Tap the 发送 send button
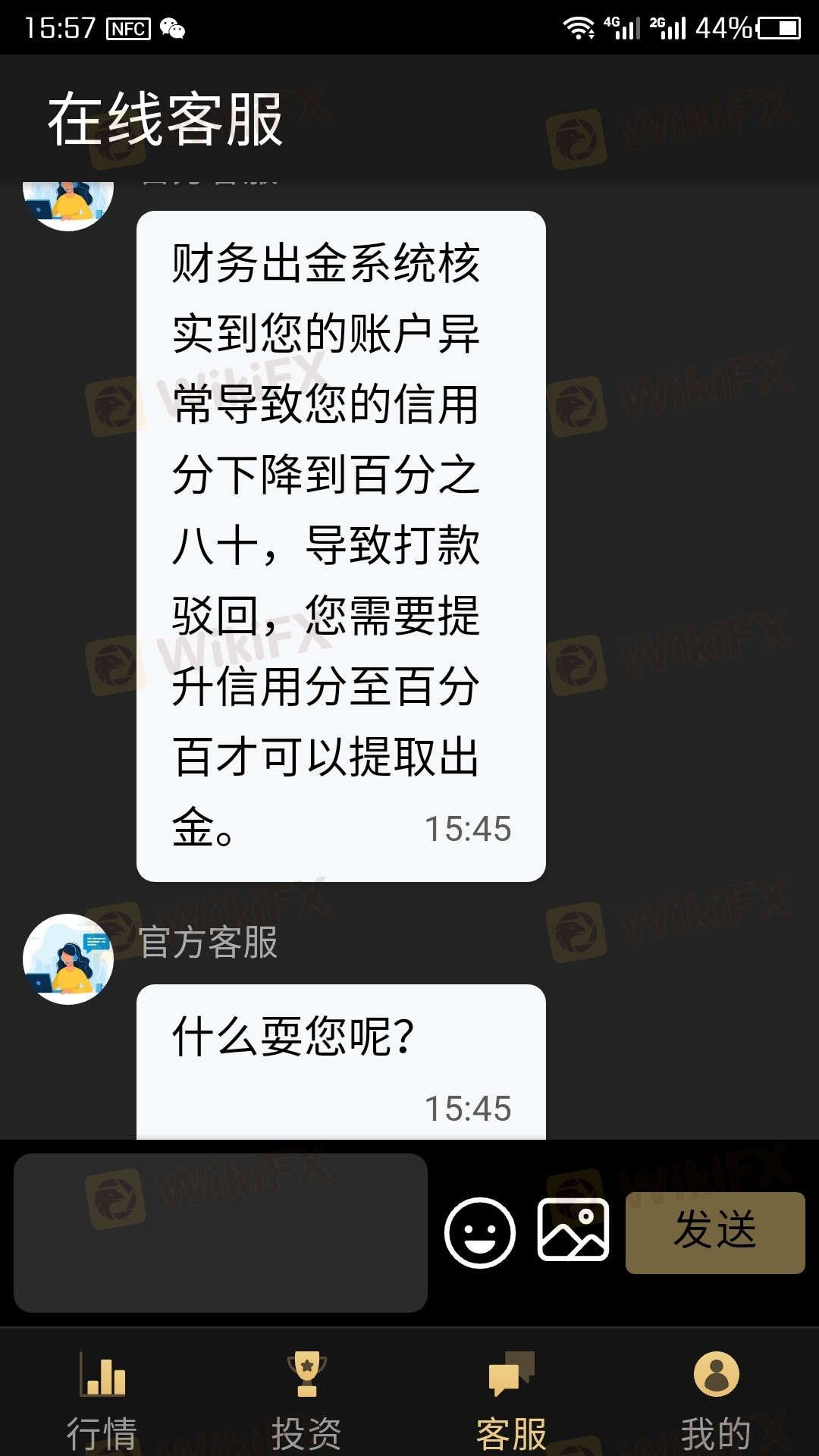The height and width of the screenshot is (1456, 819). coord(715,1232)
